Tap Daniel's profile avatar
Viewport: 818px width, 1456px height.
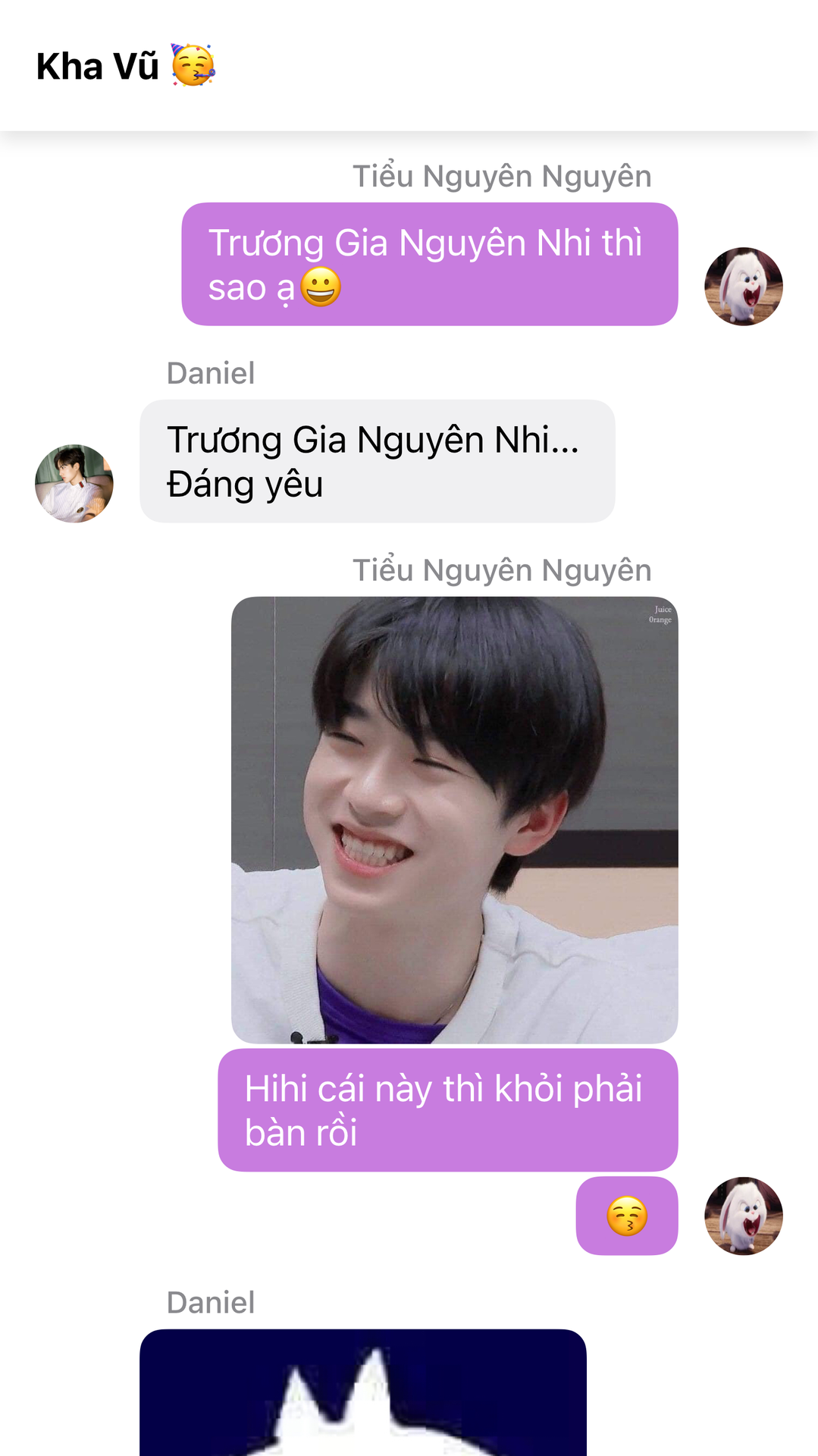(x=74, y=484)
